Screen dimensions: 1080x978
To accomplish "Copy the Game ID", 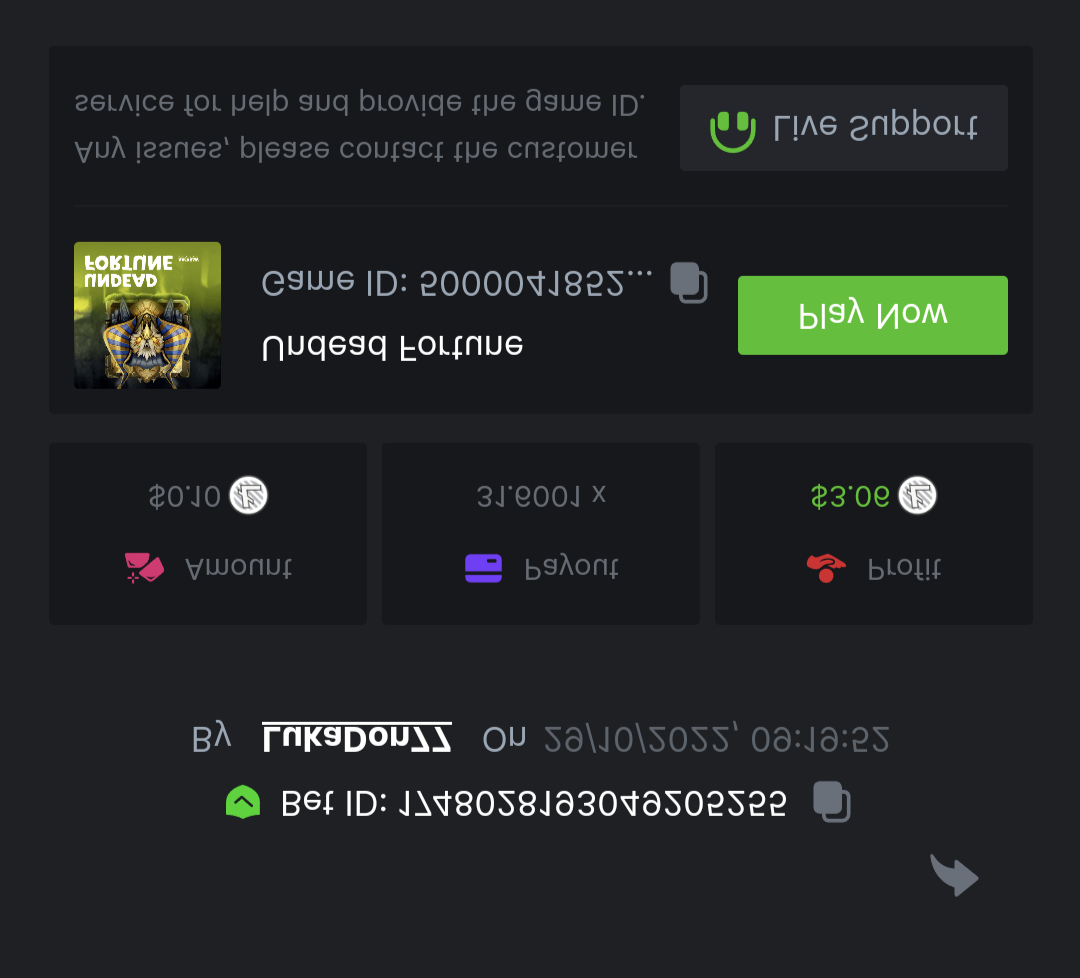I will point(688,283).
